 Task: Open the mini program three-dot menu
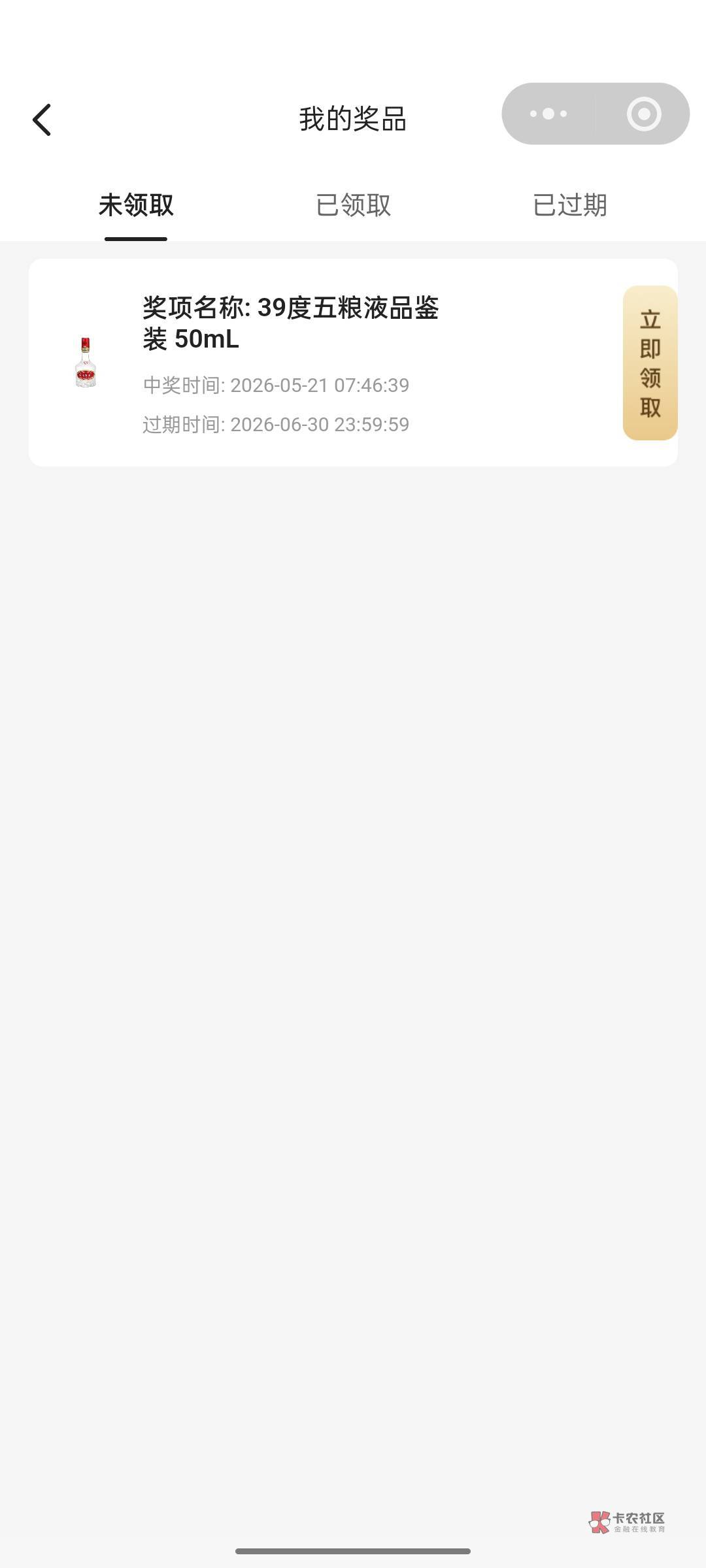point(548,114)
